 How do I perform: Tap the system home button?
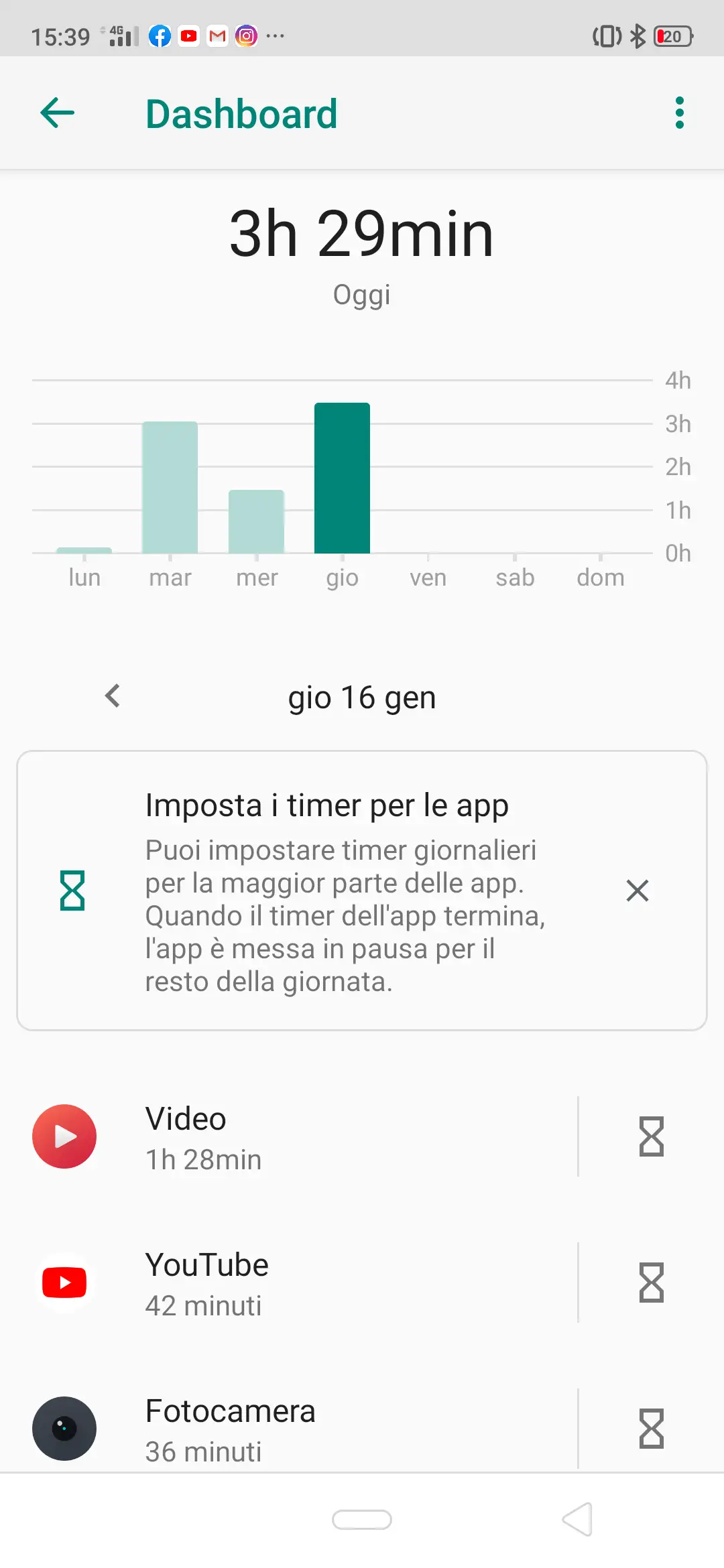[362, 1520]
